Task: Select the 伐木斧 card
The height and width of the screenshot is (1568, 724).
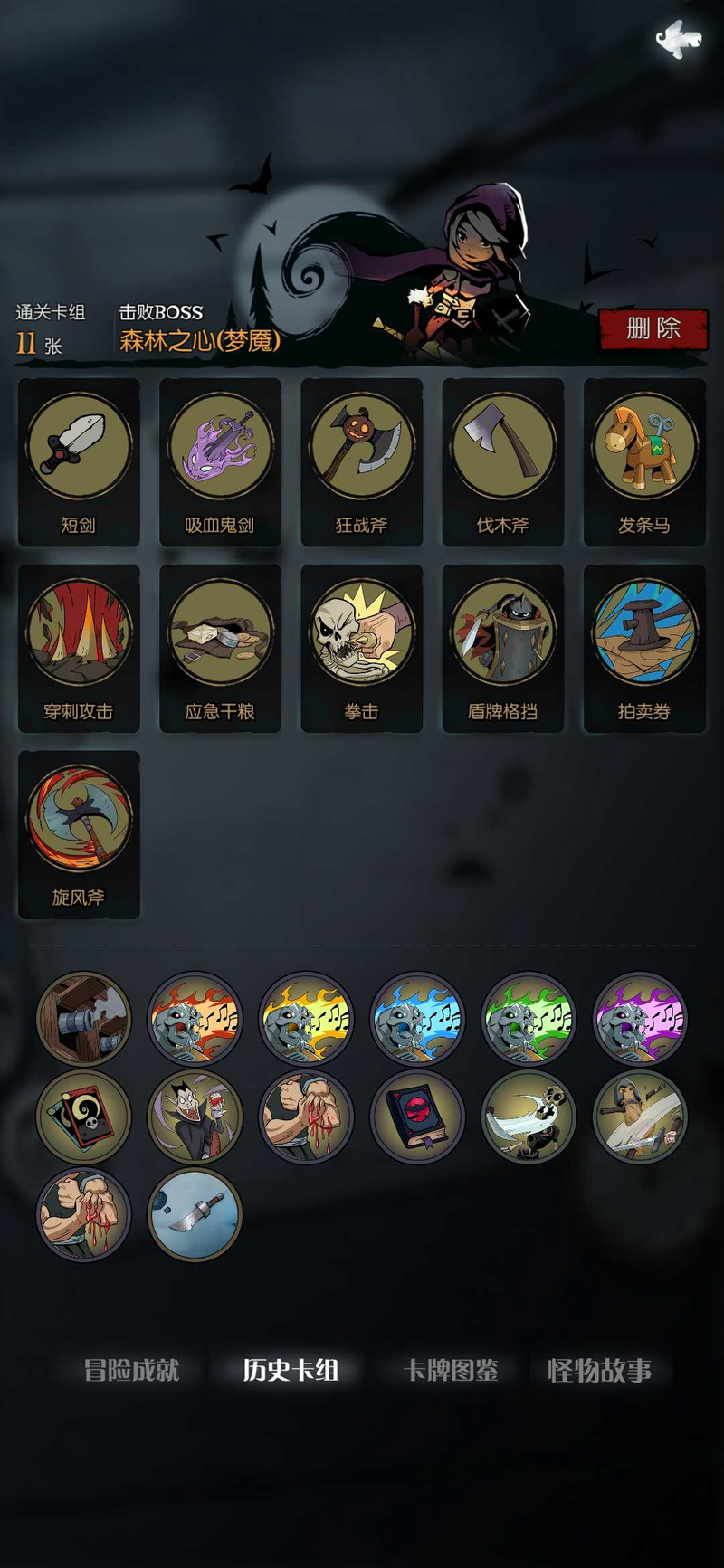Action: tap(502, 461)
